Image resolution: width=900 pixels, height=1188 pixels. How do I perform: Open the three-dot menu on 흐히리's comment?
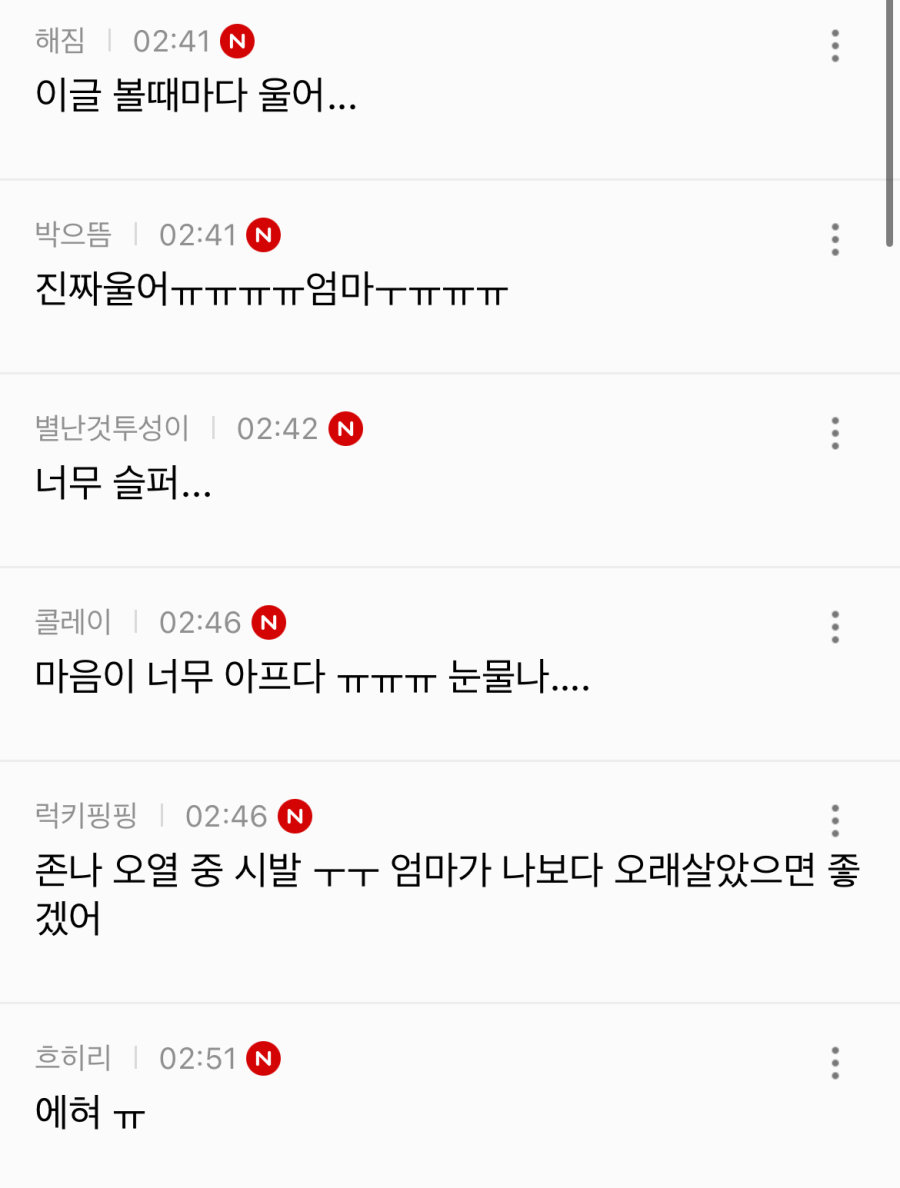(x=835, y=1063)
